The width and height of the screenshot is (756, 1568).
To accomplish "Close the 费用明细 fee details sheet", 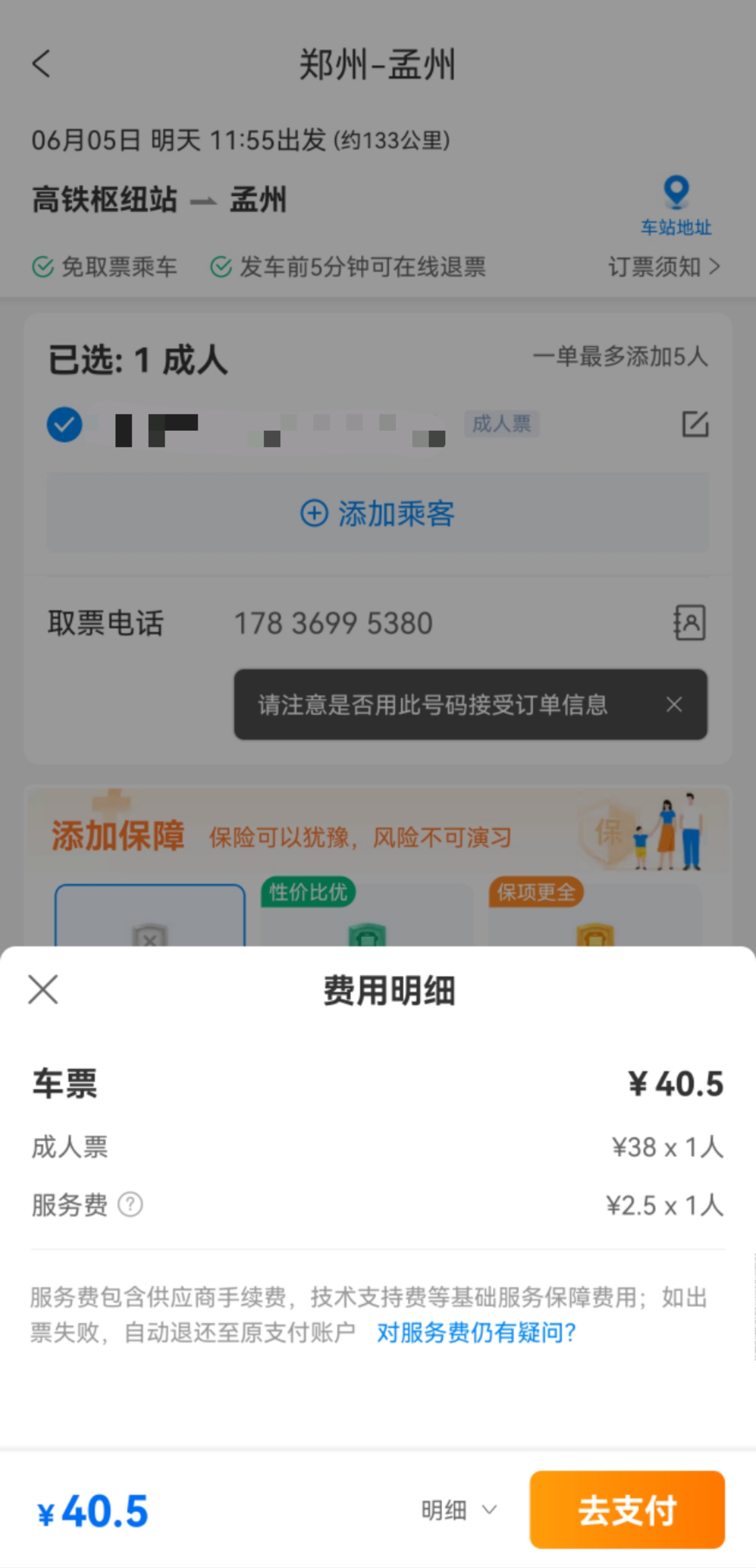I will pos(43,990).
